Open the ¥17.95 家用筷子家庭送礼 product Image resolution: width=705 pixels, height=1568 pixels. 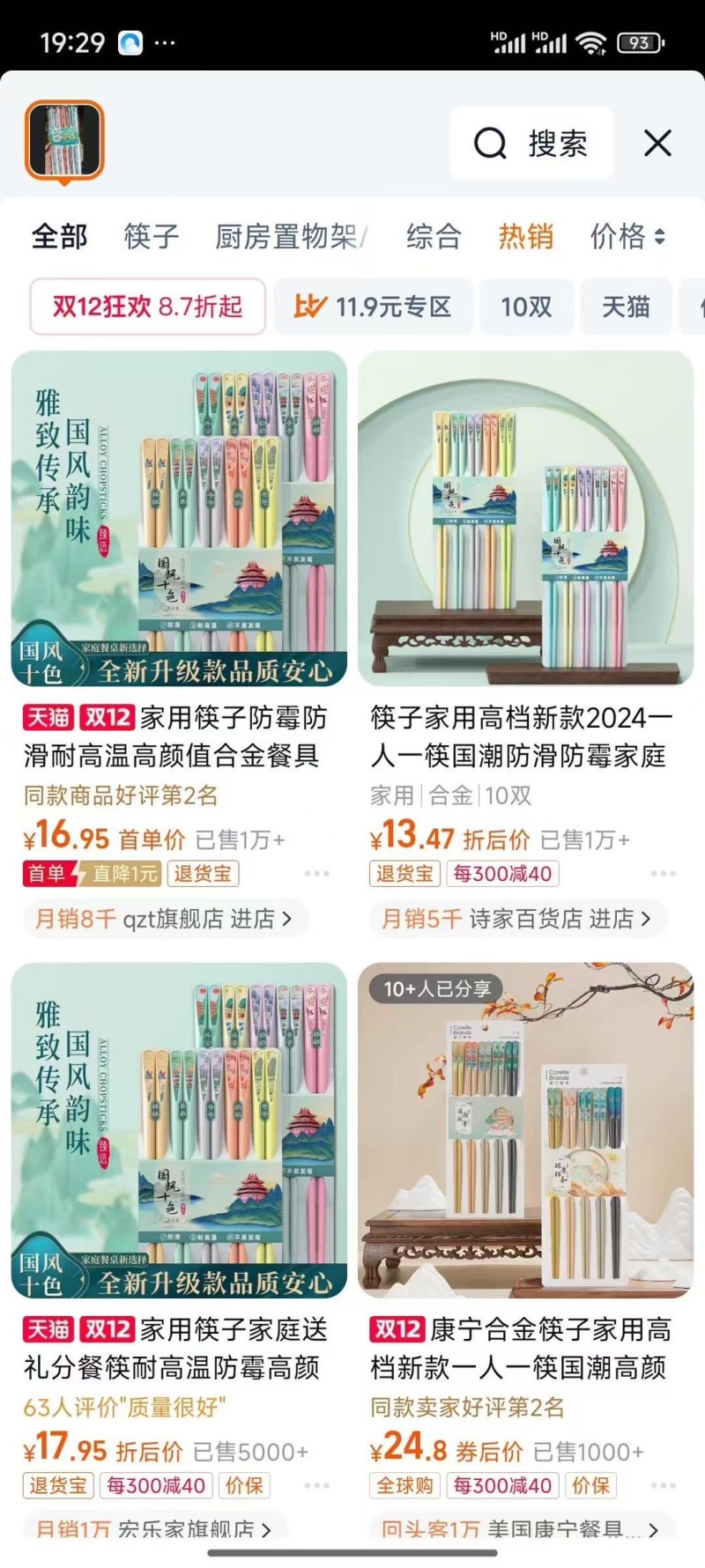point(179,1130)
